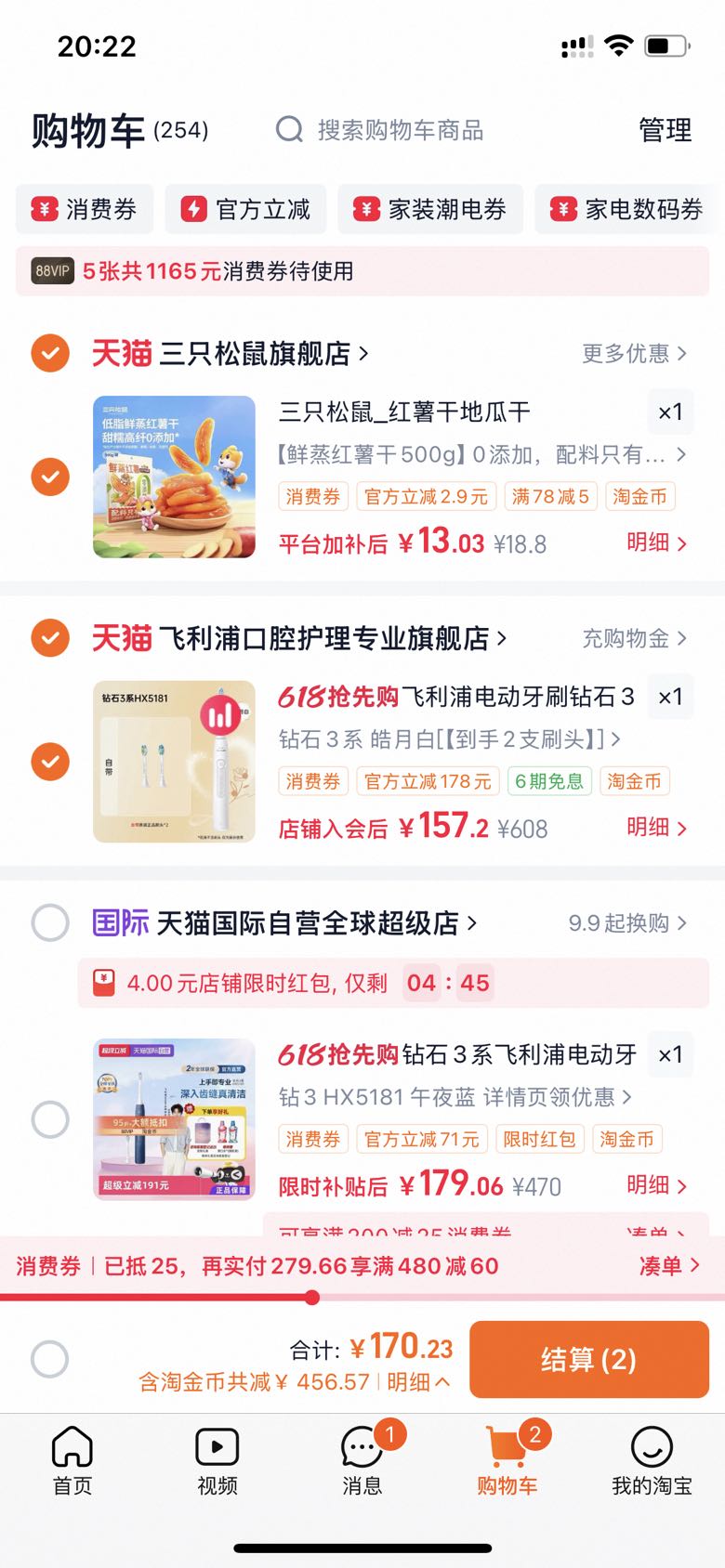This screenshot has height=1568, width=725.
Task: Tap 凑单 in the coupon bar
Action: point(669,1265)
